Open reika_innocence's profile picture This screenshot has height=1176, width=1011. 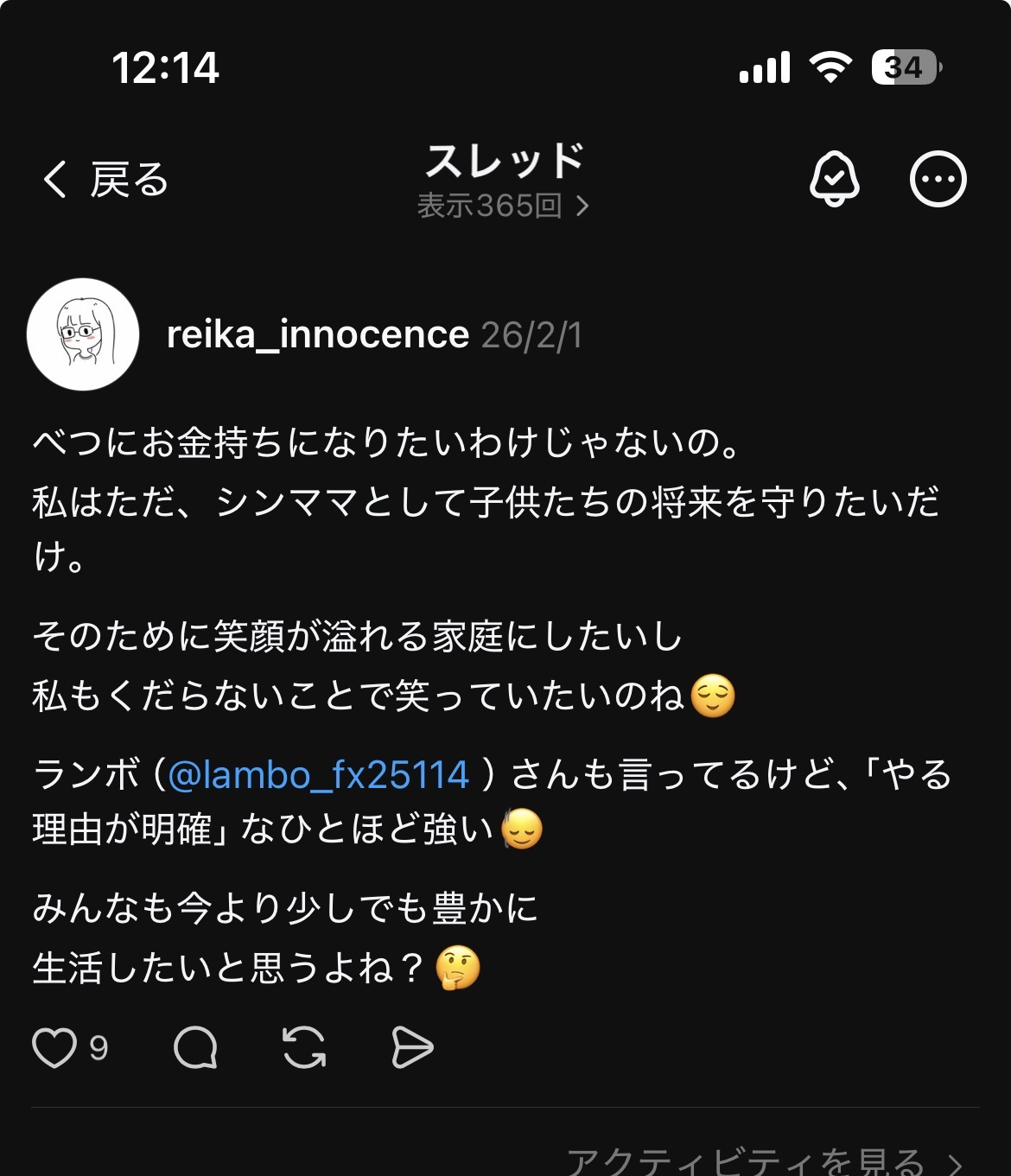[83, 334]
